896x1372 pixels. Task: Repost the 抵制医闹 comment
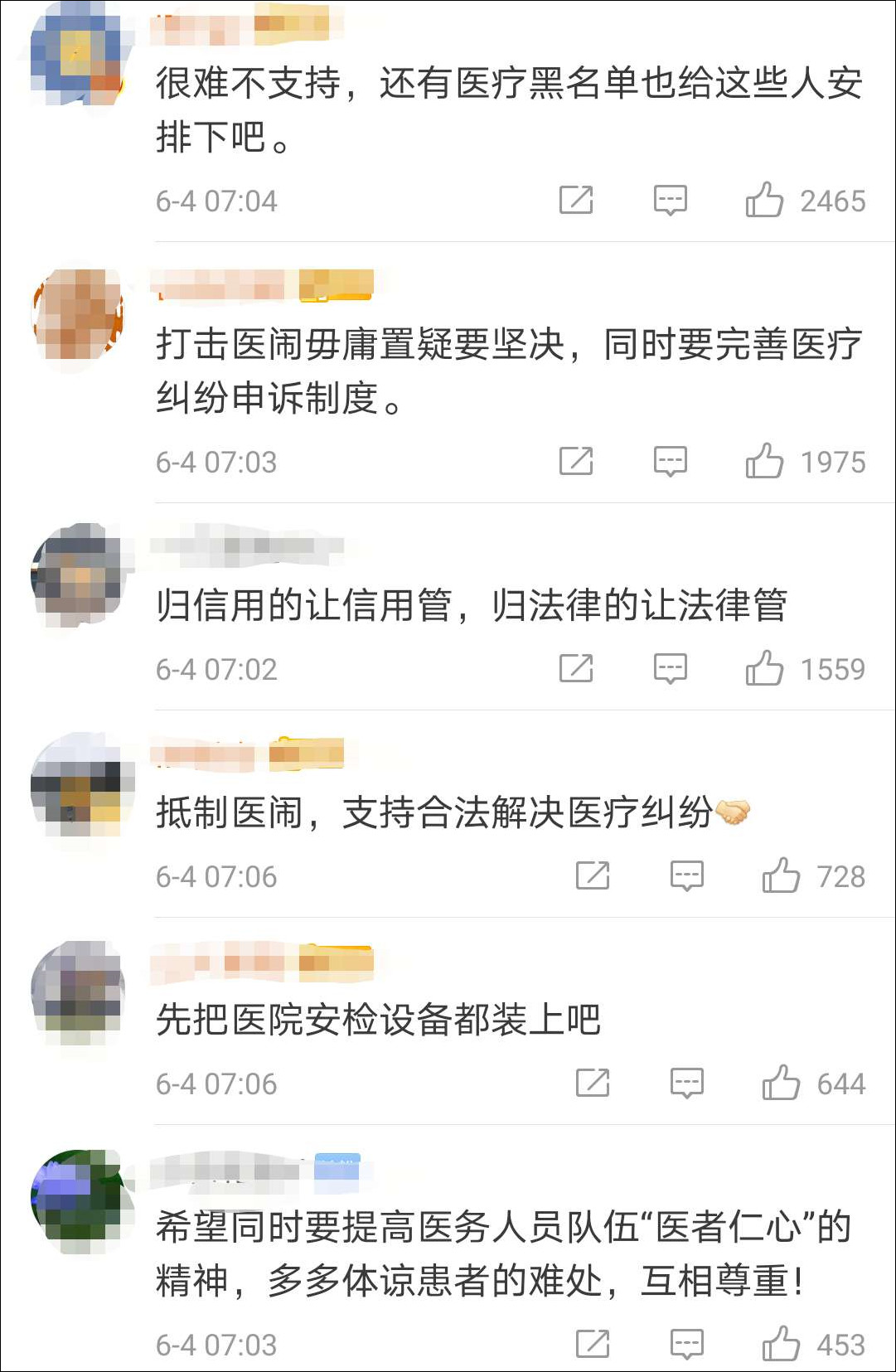(x=593, y=876)
